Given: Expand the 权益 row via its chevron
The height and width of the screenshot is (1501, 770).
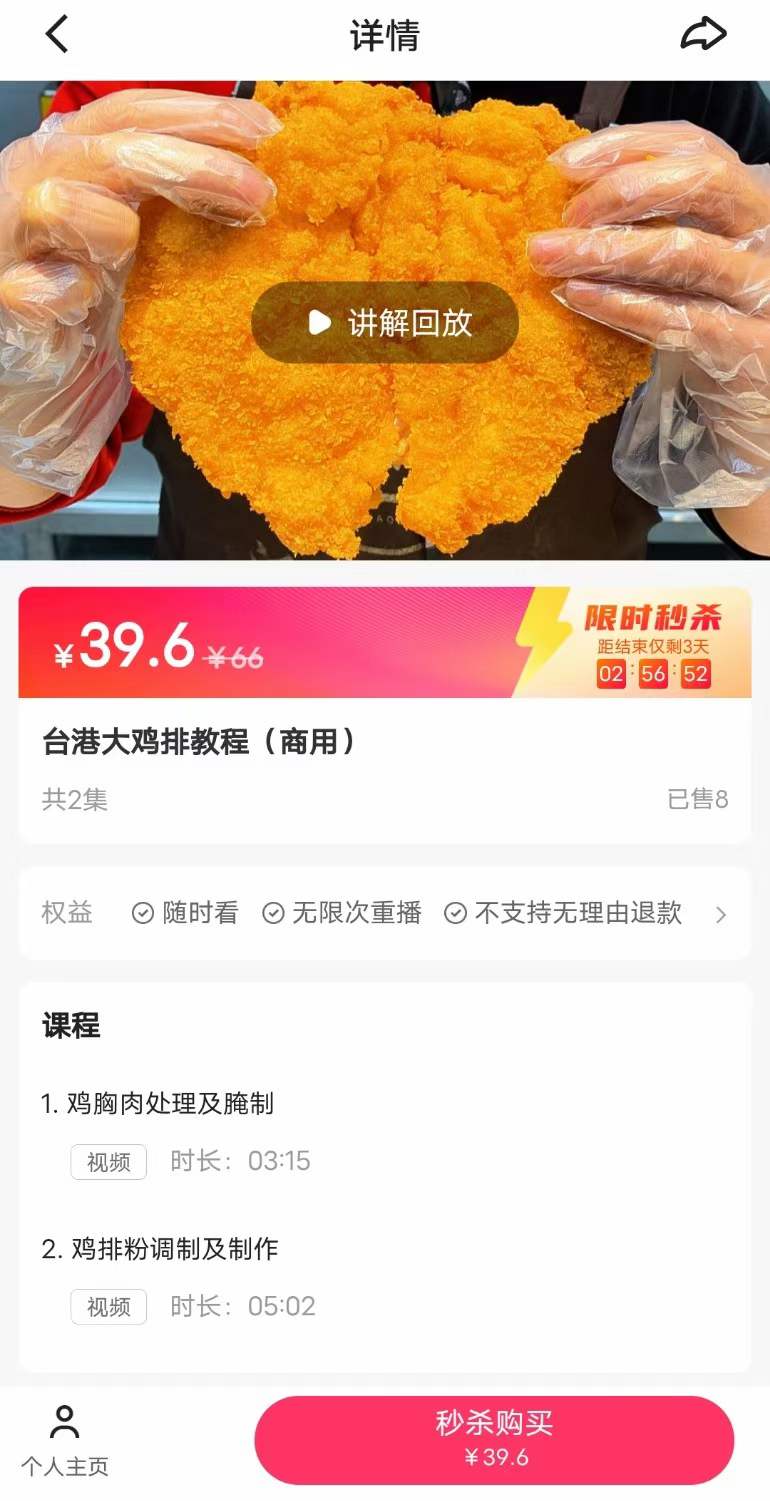Looking at the screenshot, I should pyautogui.click(x=722, y=913).
